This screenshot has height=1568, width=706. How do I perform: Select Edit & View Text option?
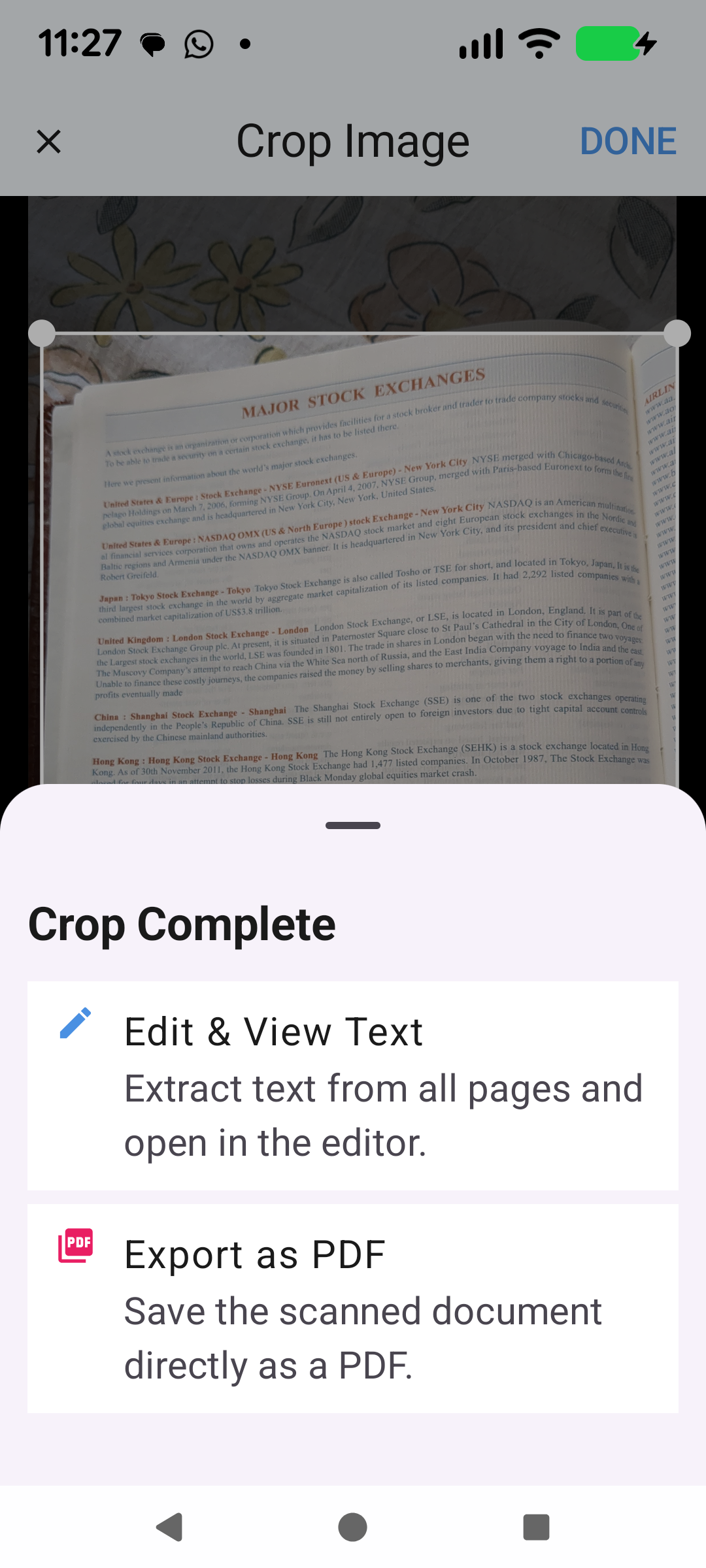pyautogui.click(x=353, y=1085)
